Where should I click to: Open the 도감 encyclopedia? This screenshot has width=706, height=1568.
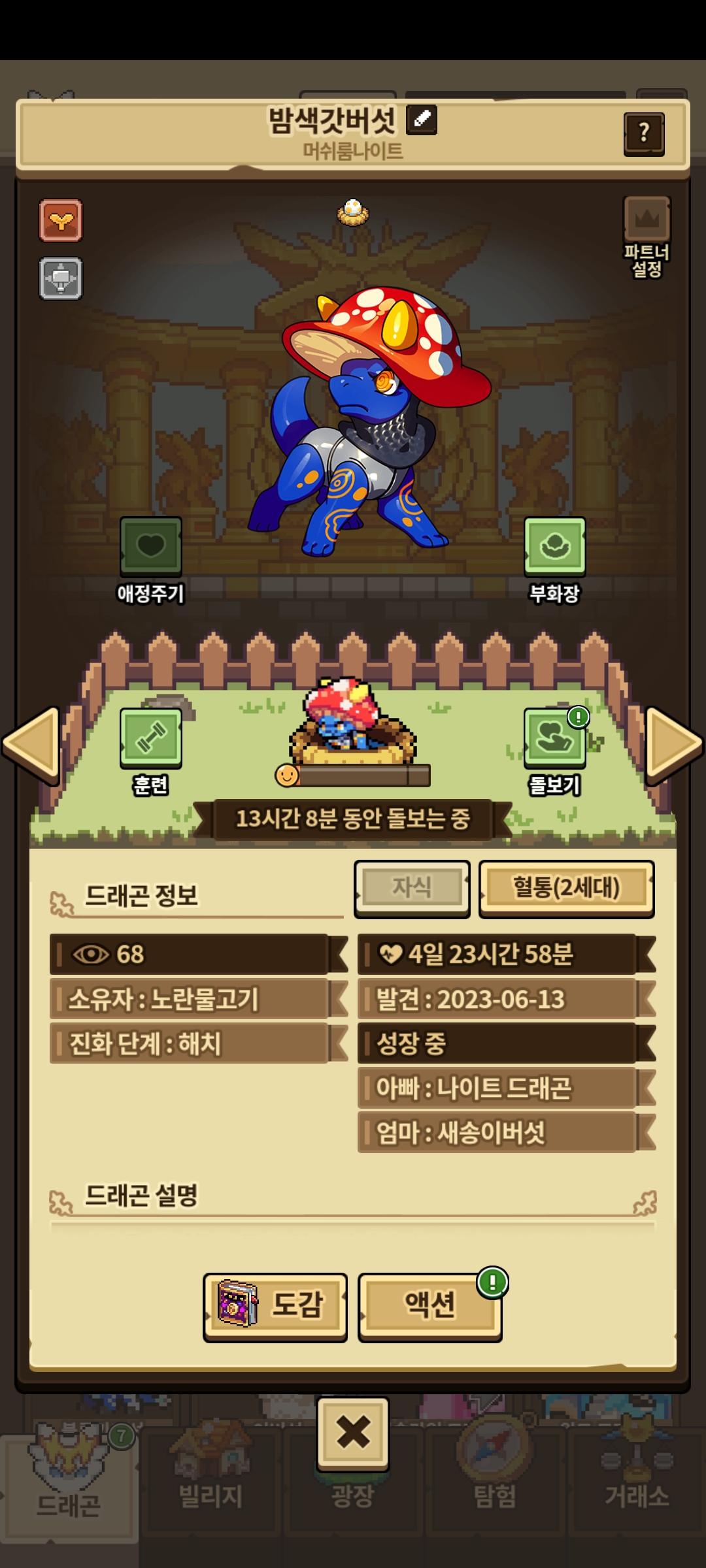coord(275,1305)
